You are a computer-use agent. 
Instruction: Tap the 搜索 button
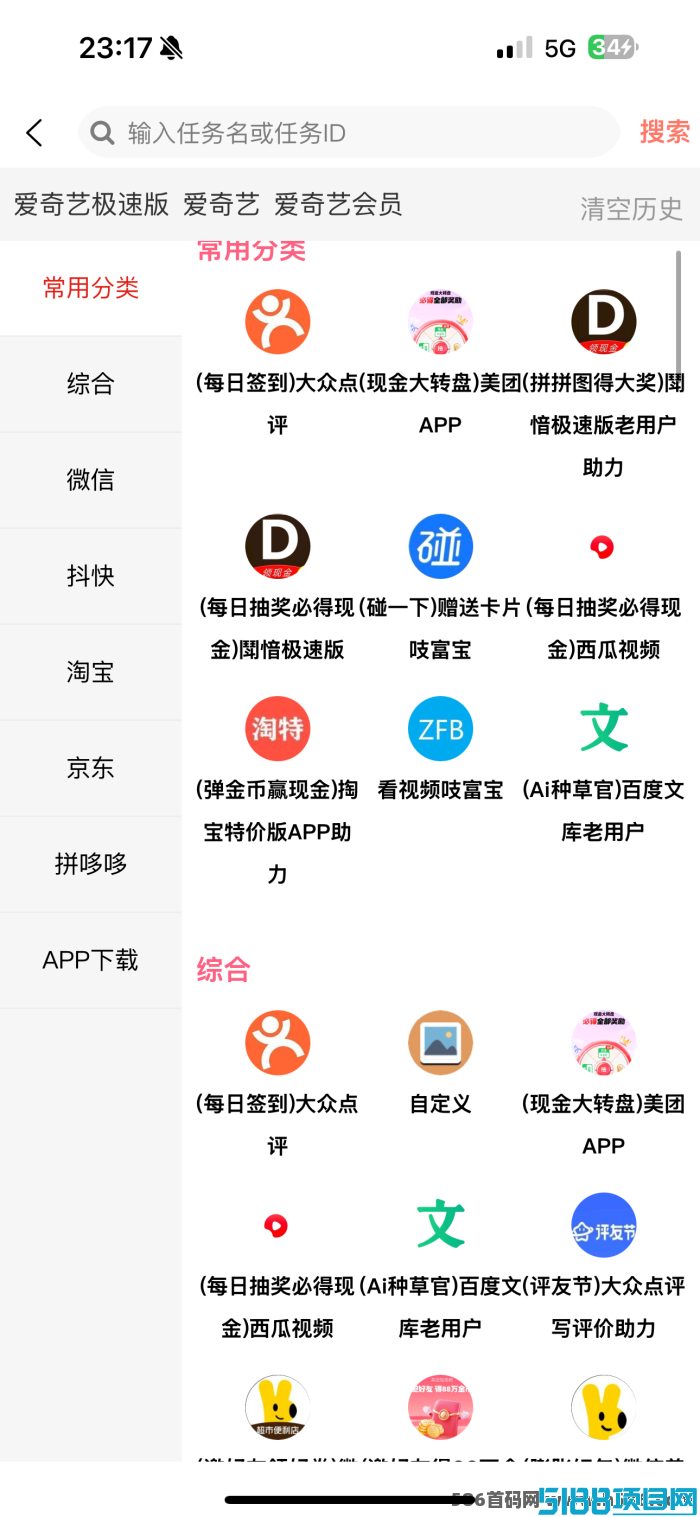coord(664,132)
